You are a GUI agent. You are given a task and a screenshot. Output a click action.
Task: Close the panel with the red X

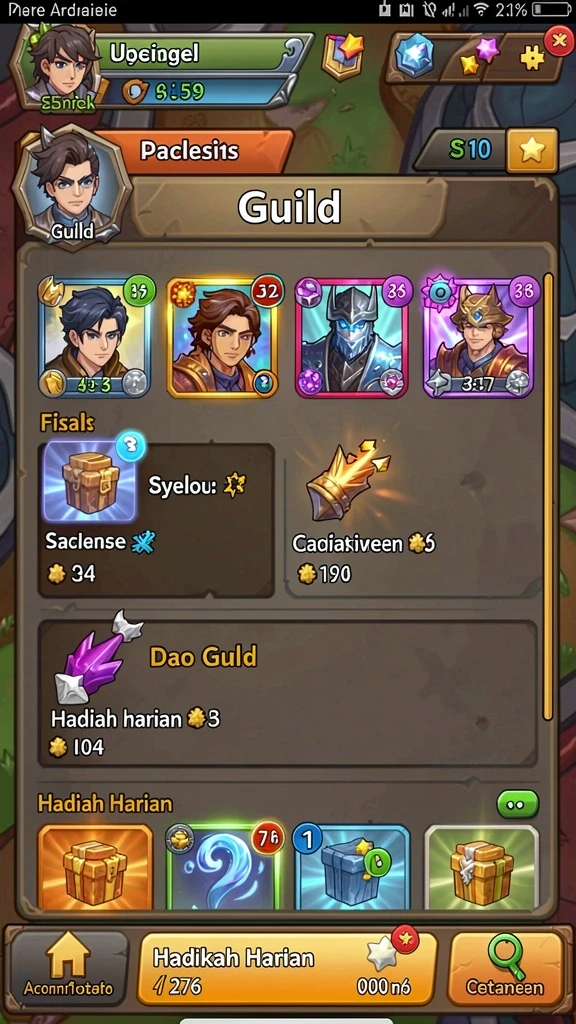pos(559,42)
